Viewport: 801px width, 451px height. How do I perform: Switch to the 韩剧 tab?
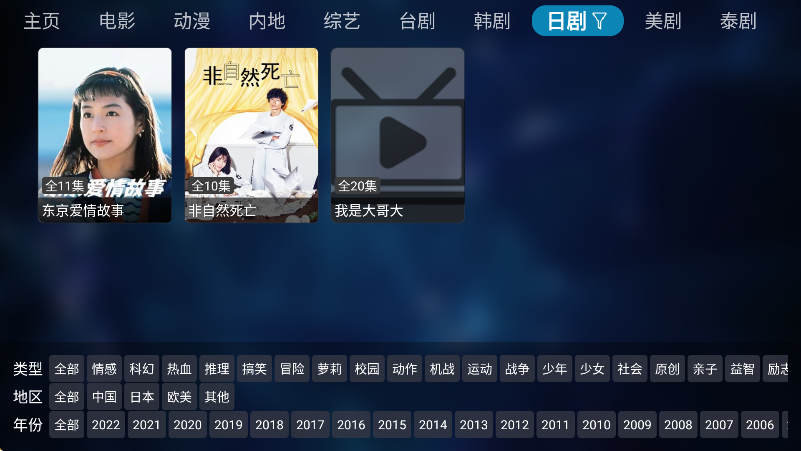492,21
